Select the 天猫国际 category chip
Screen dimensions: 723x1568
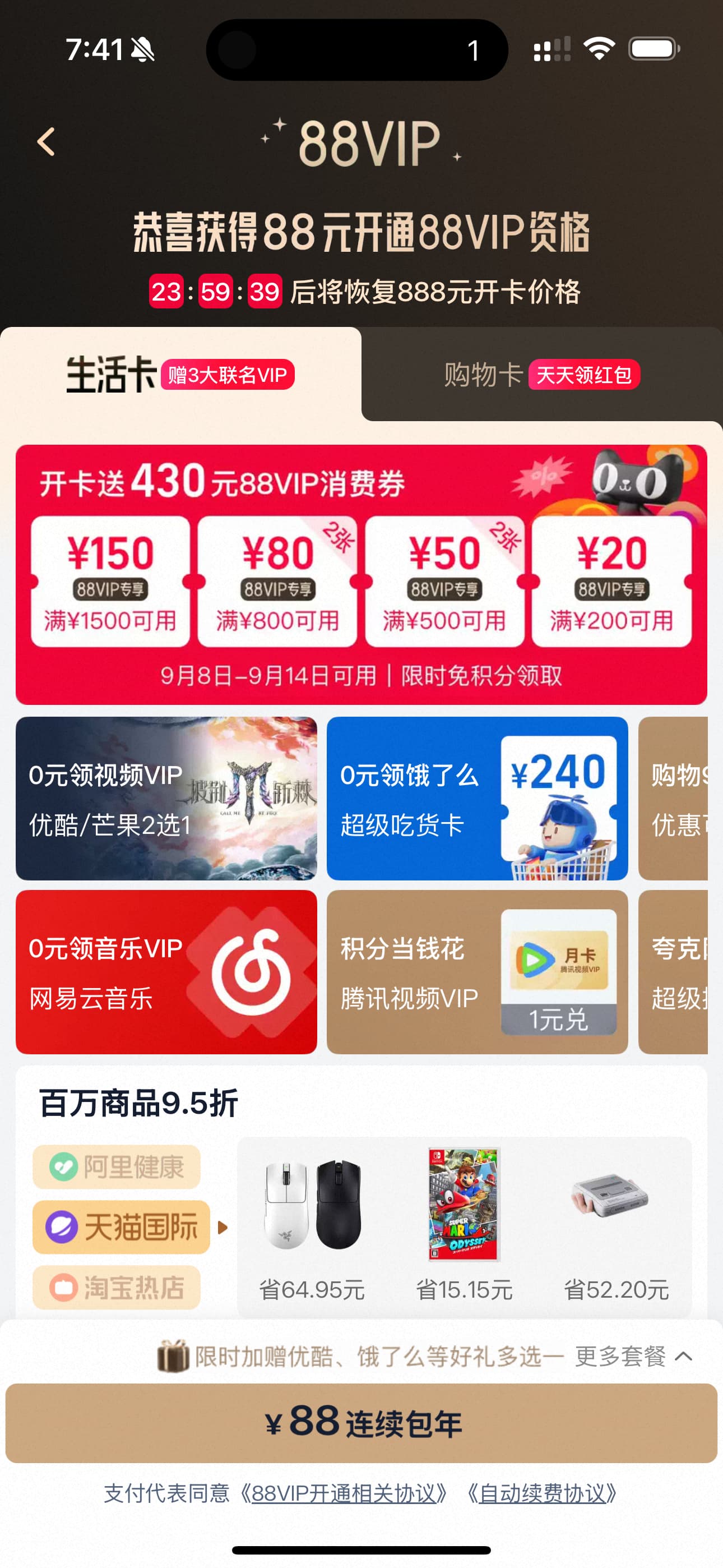122,1226
